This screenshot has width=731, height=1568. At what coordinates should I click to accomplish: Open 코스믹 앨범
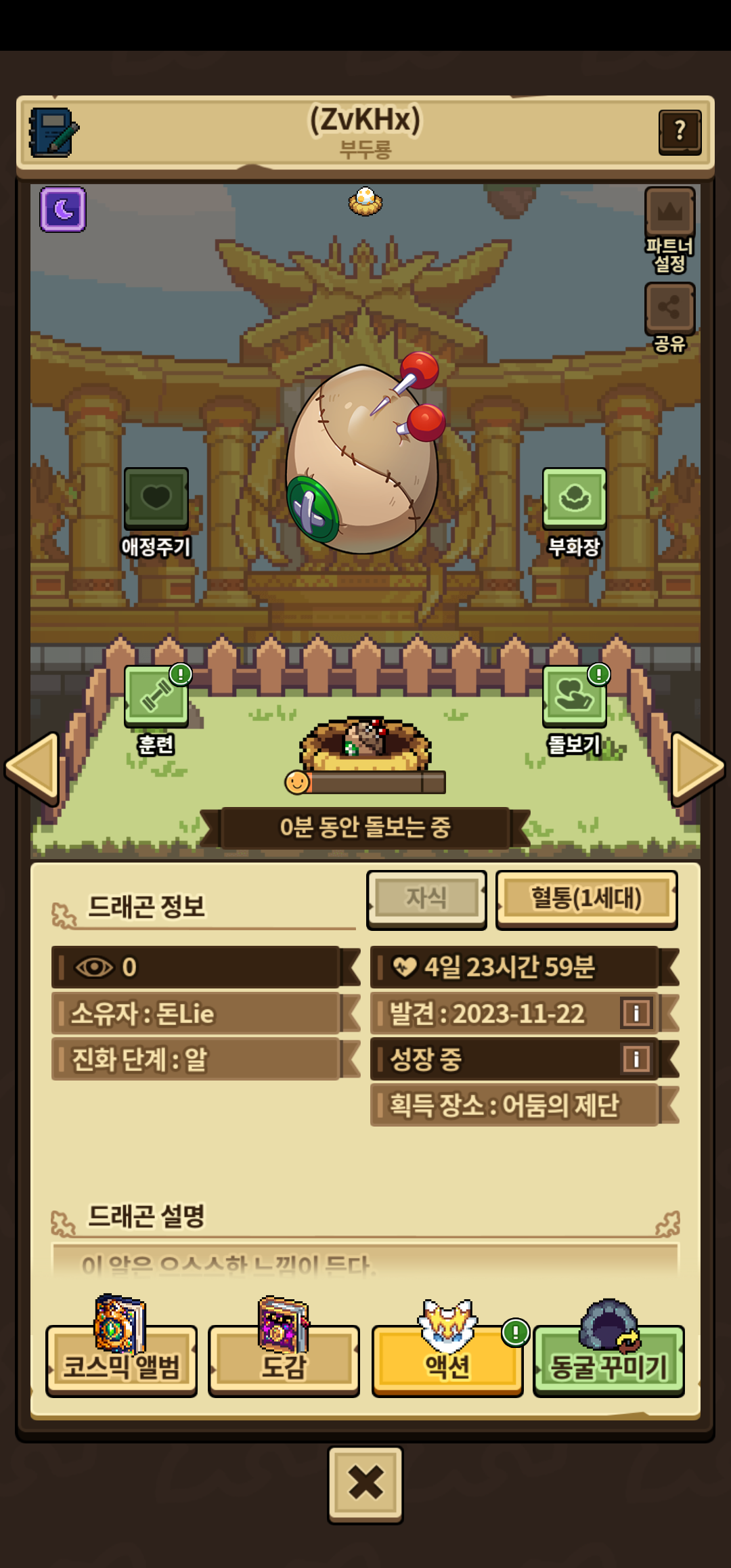[x=122, y=1362]
